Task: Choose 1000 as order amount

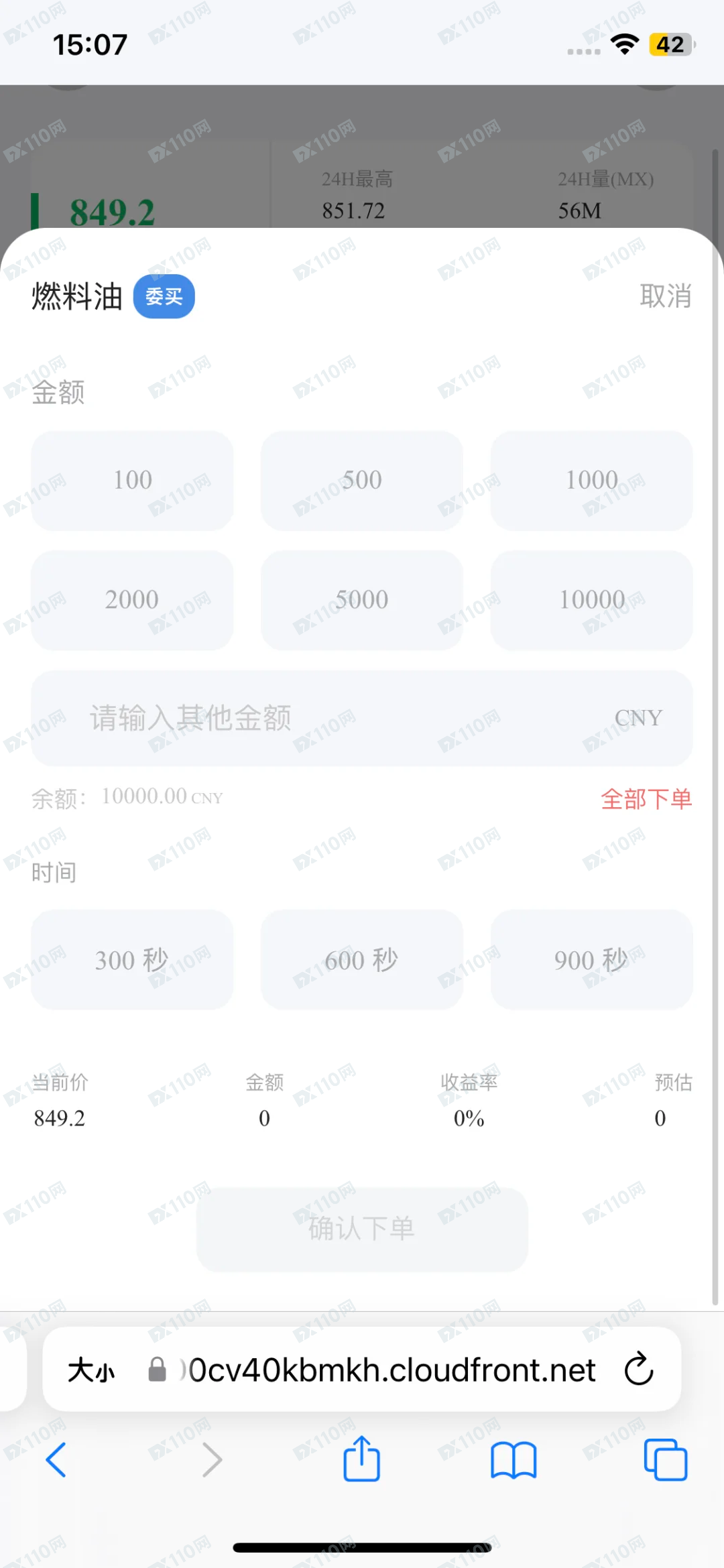Action: click(x=591, y=480)
